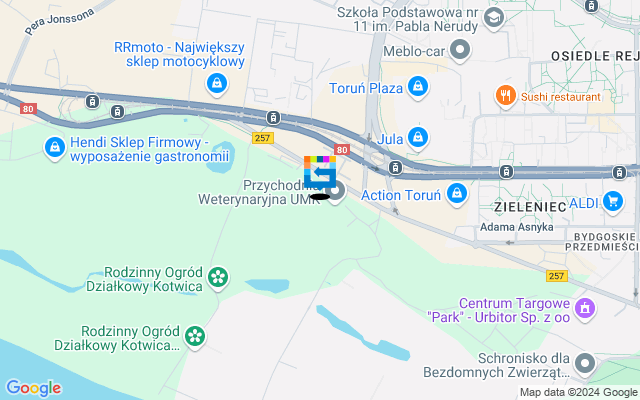The image size is (640, 400).
Task: Select Przychodnia Weterynaryjna UMK pin
Action: click(x=337, y=191)
